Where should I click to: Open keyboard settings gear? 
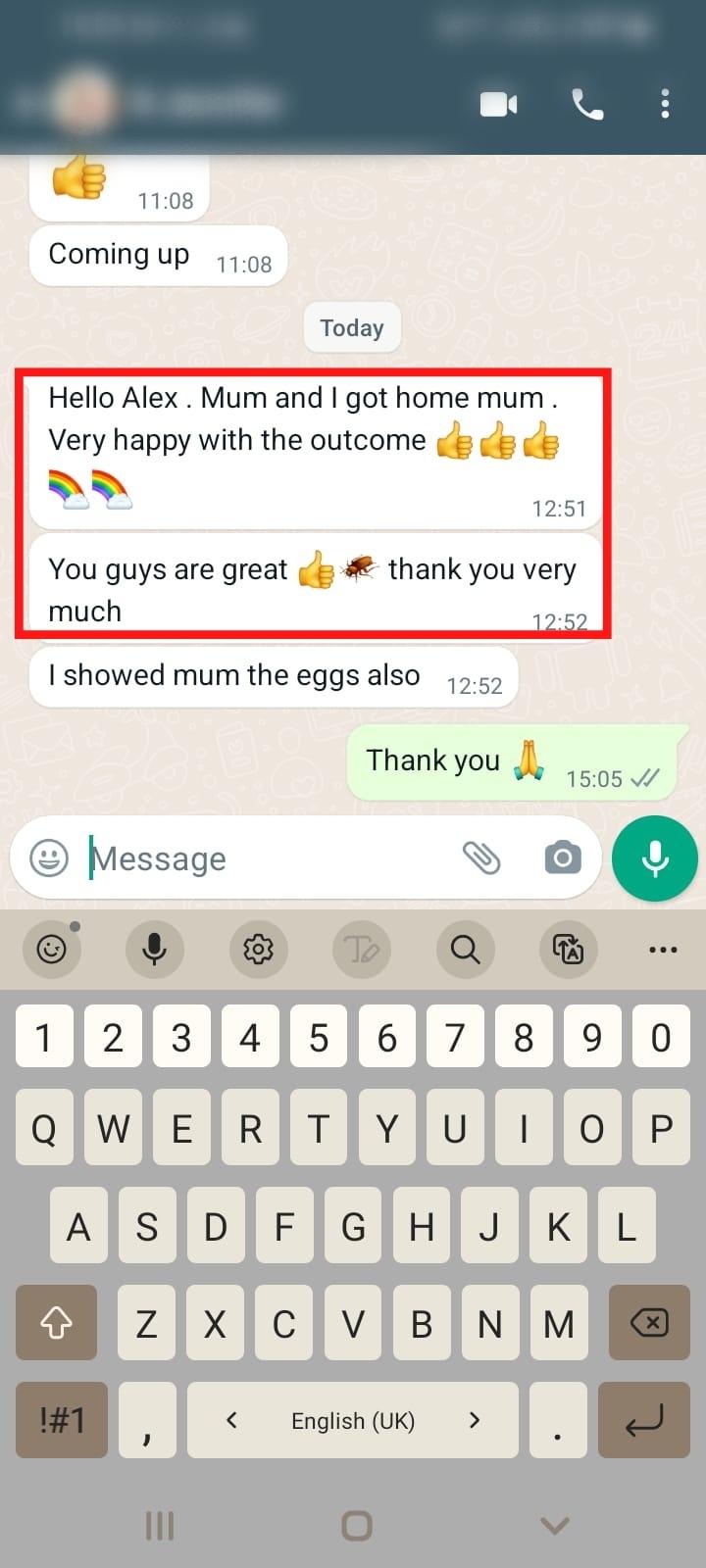(258, 949)
